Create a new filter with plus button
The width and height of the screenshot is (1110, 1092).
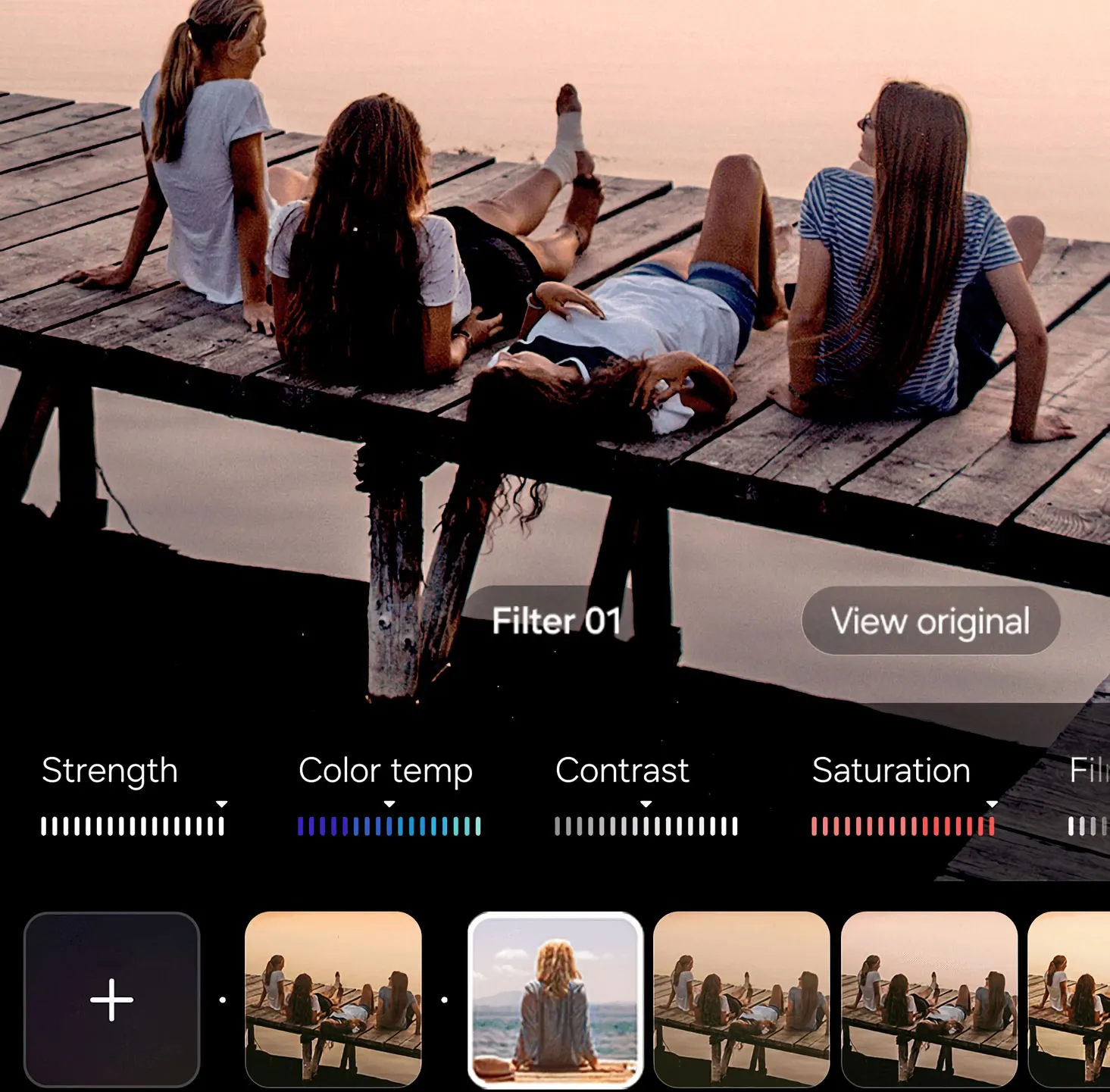coord(112,1000)
